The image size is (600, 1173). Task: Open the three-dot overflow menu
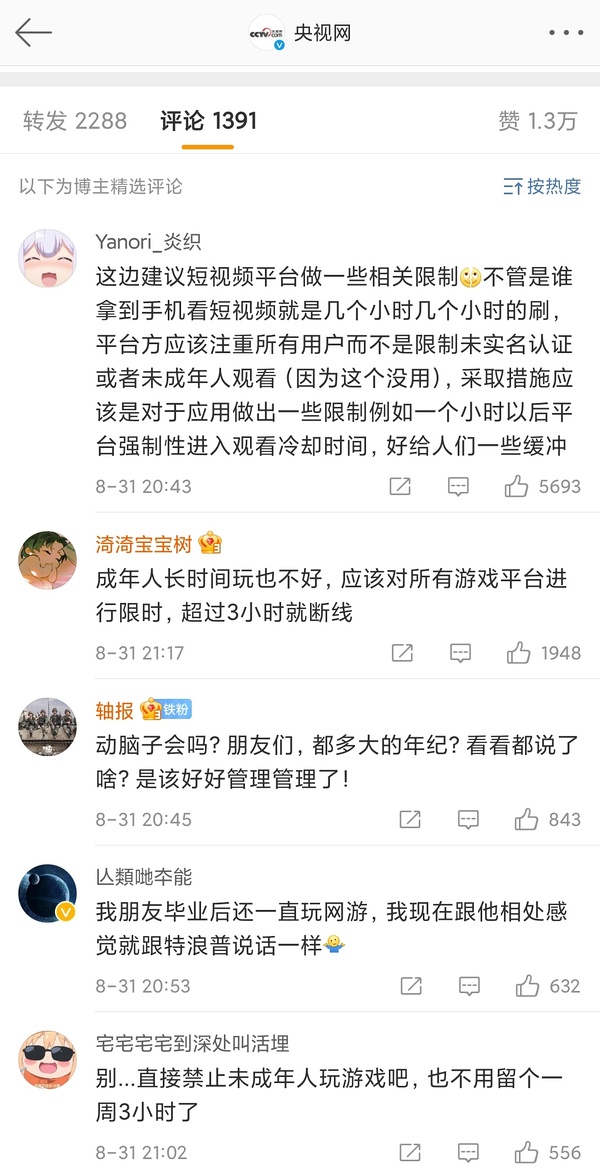pyautogui.click(x=565, y=33)
